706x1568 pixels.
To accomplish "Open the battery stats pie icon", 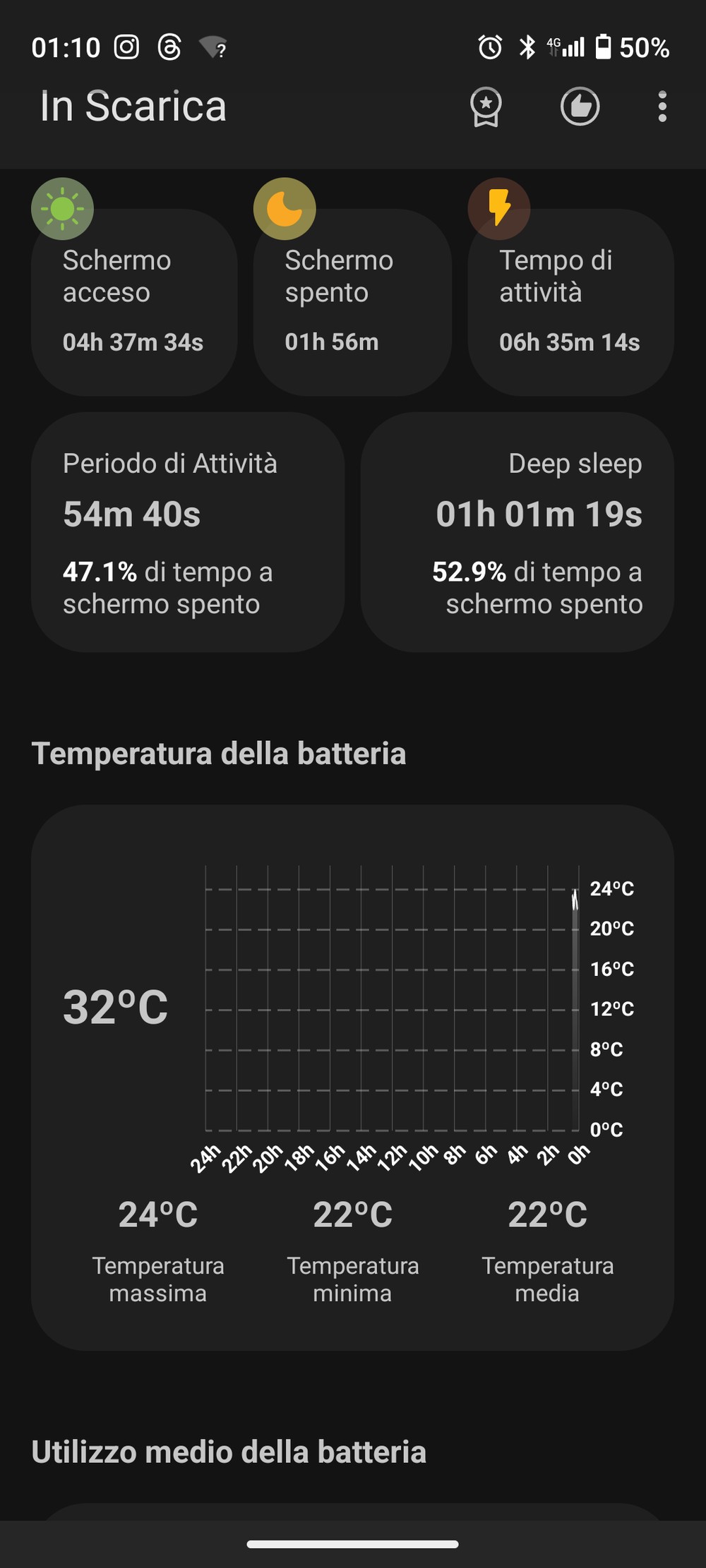I will (x=580, y=107).
